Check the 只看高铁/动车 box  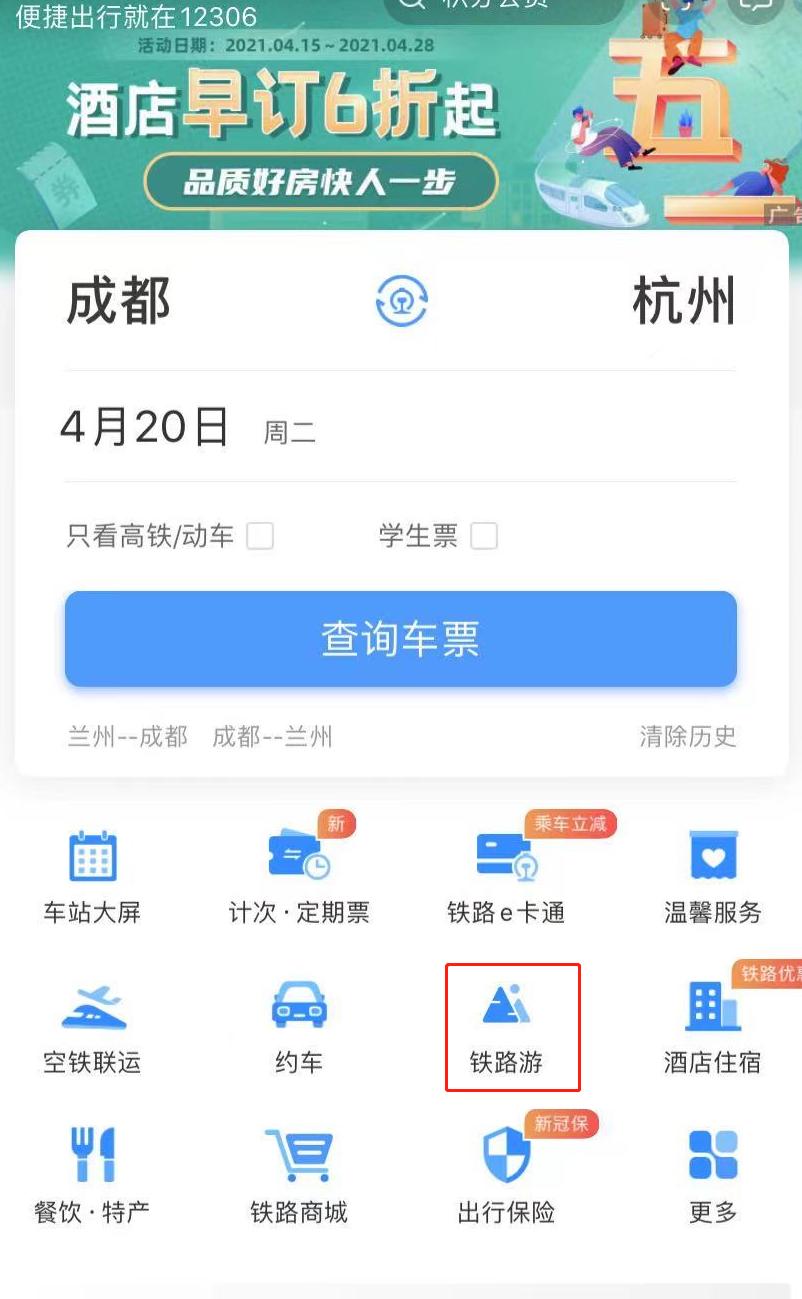point(260,537)
